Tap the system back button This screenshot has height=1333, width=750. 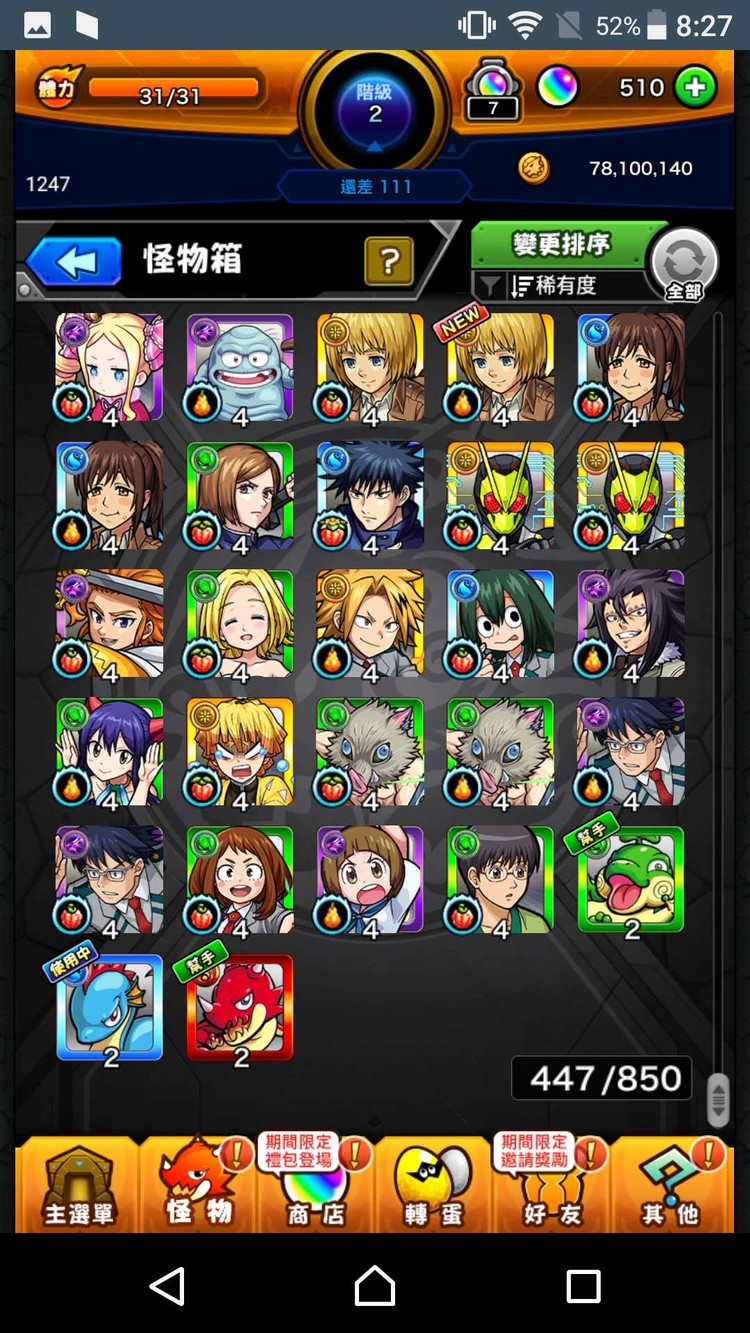167,1285
